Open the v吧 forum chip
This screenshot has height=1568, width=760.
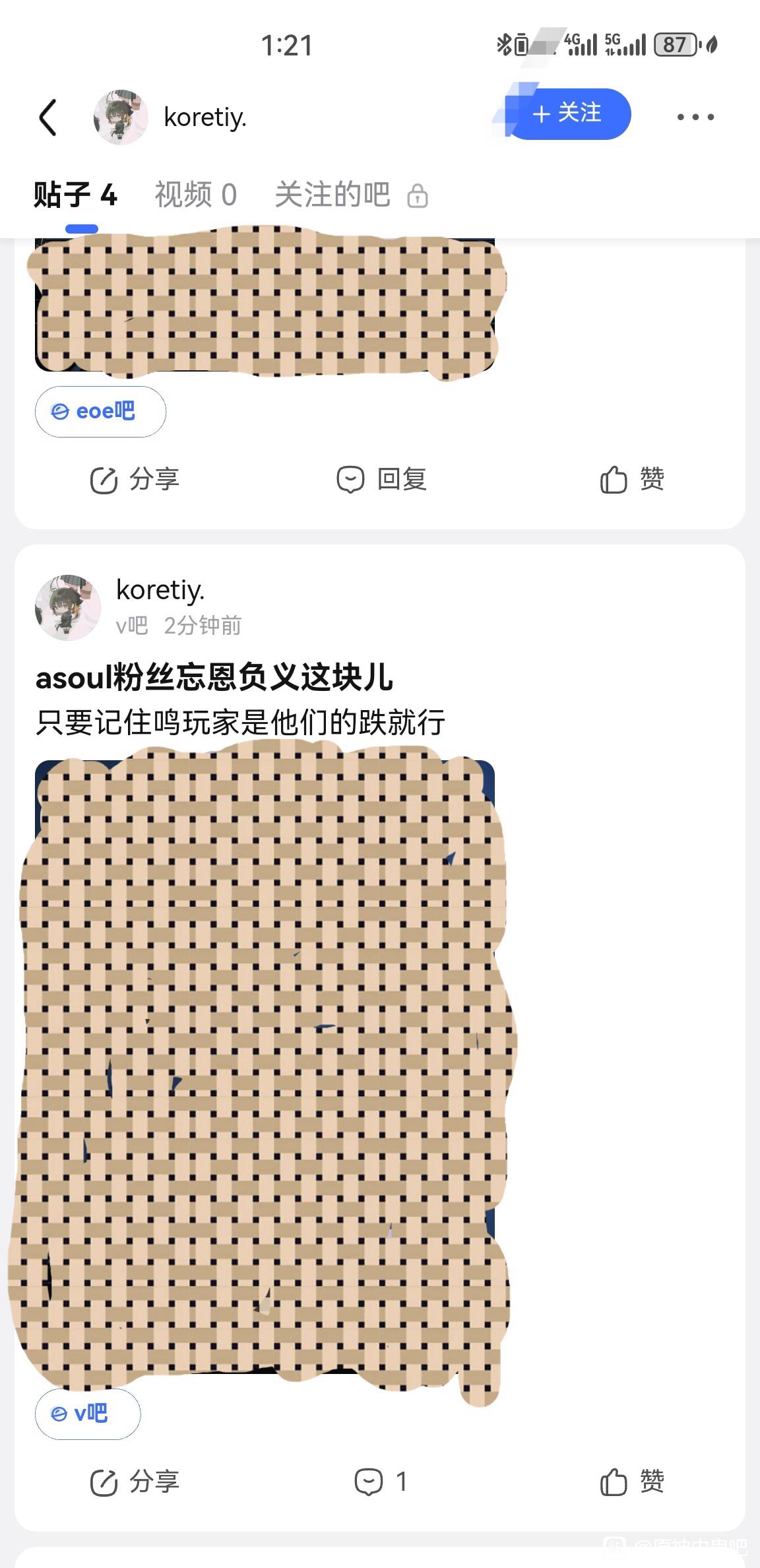pyautogui.click(x=88, y=1414)
